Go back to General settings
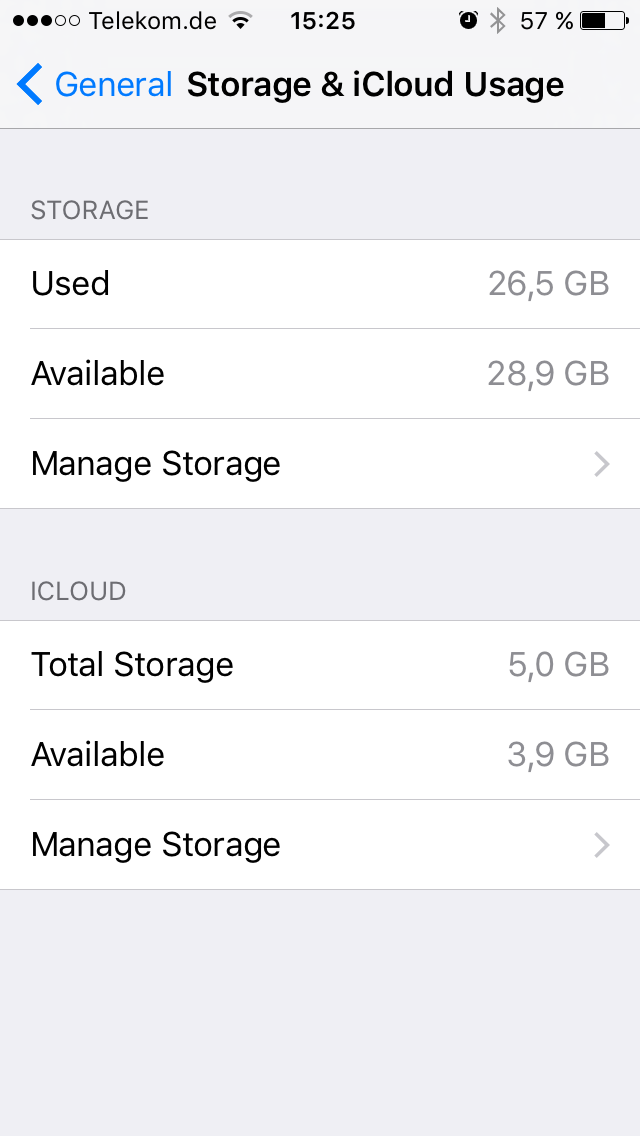This screenshot has width=640, height=1136. (x=94, y=85)
